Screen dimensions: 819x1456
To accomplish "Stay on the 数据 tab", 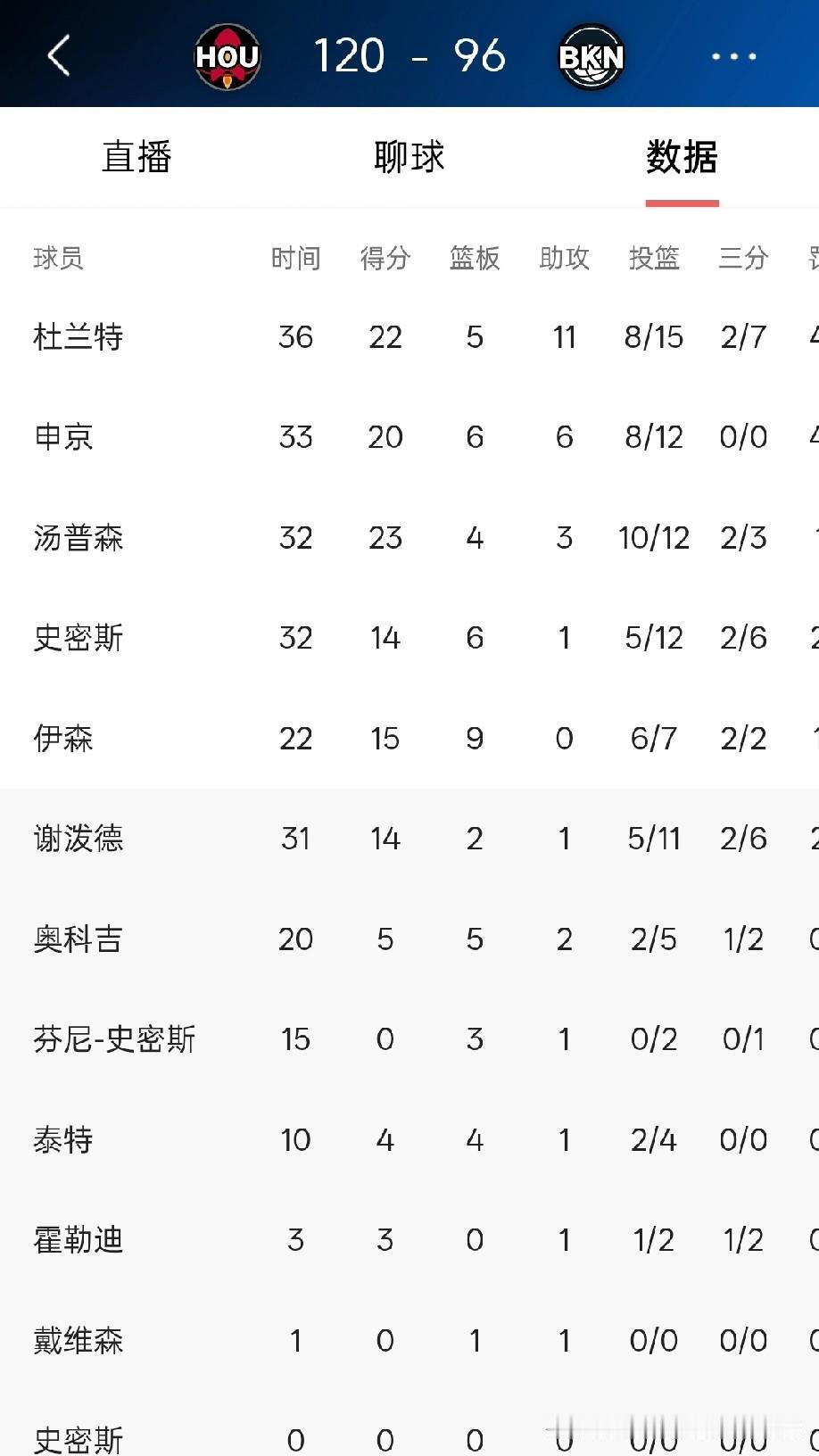I will 682,156.
